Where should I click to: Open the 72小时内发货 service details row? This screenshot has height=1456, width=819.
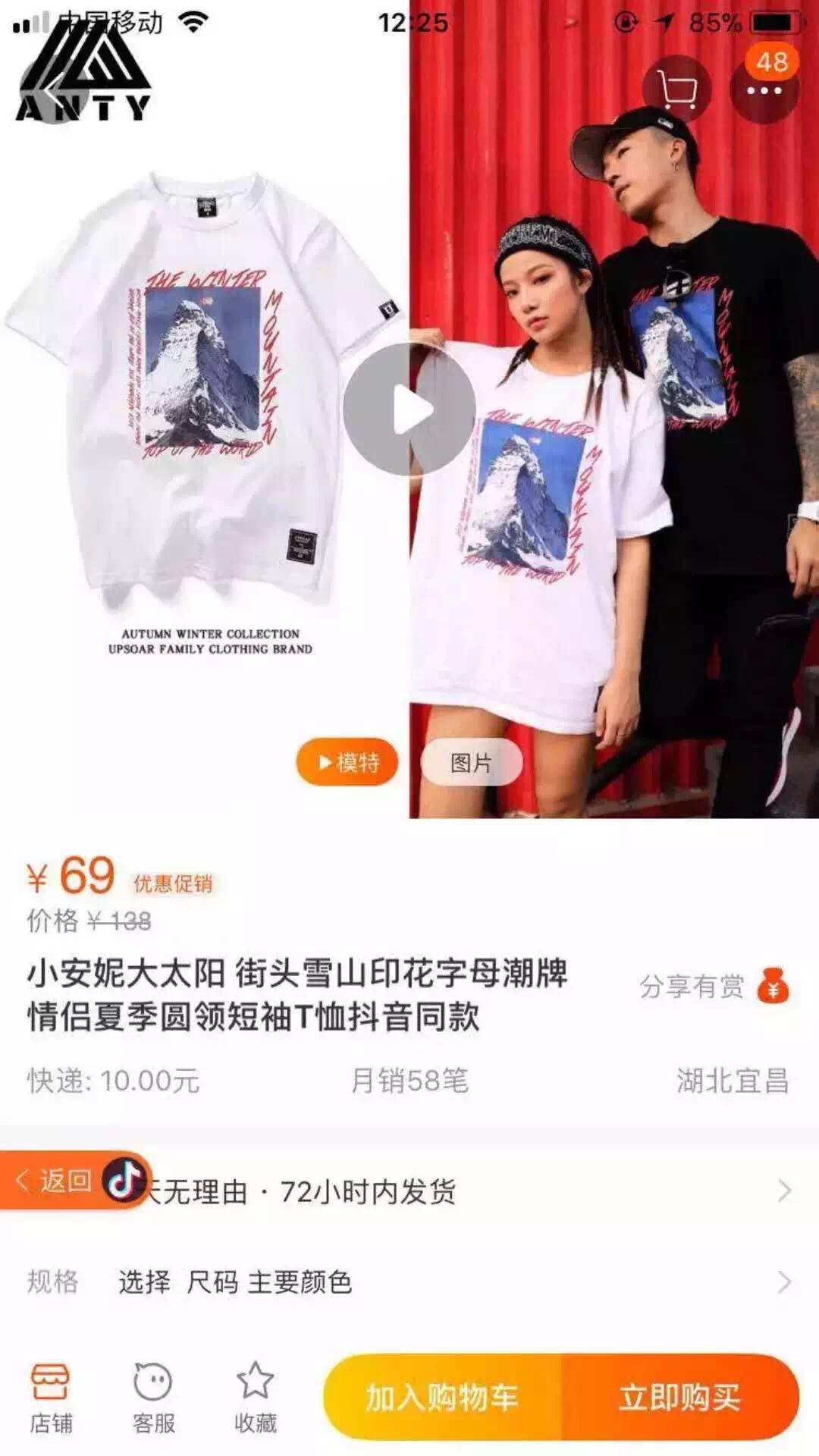coord(455,1191)
